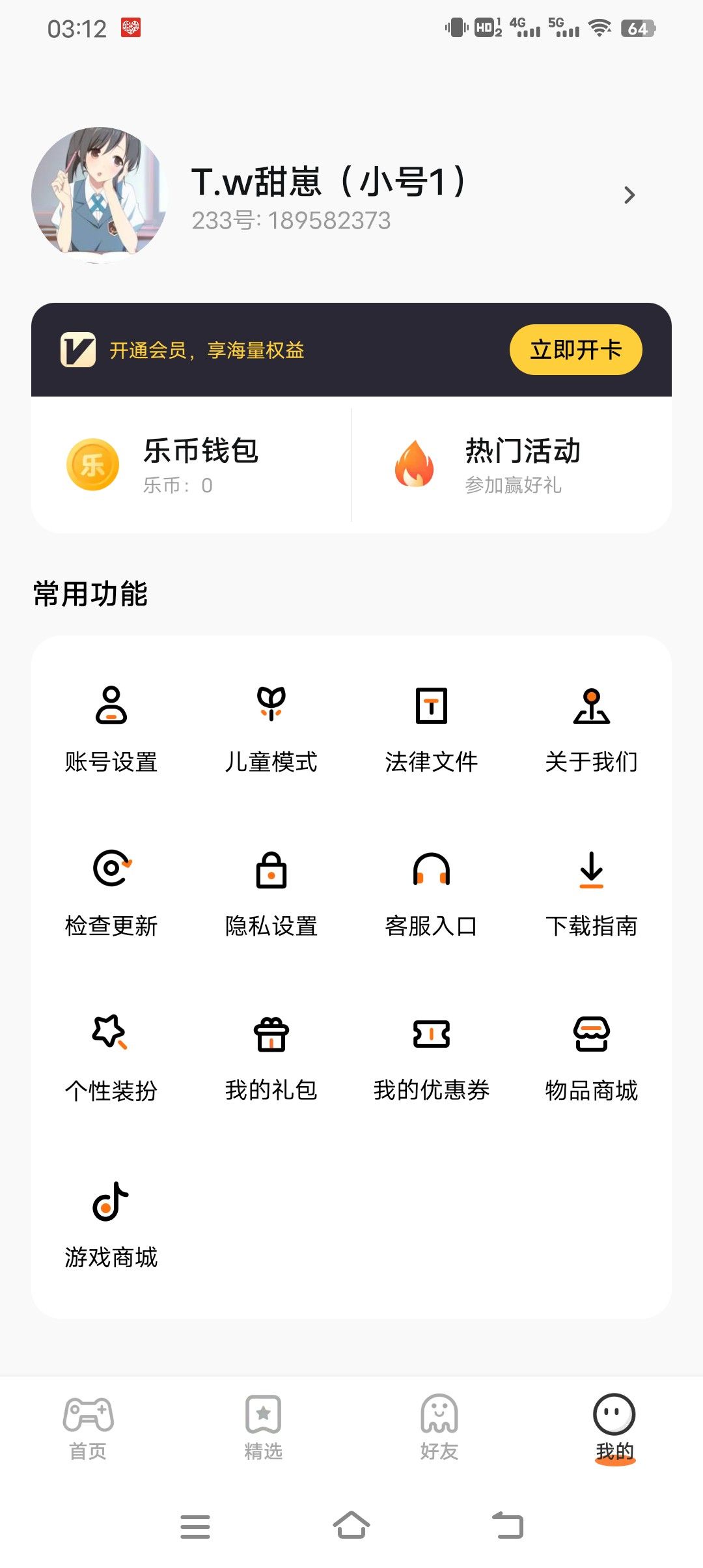Open the 下载指南 download guide
The width and height of the screenshot is (703, 1568).
click(592, 893)
